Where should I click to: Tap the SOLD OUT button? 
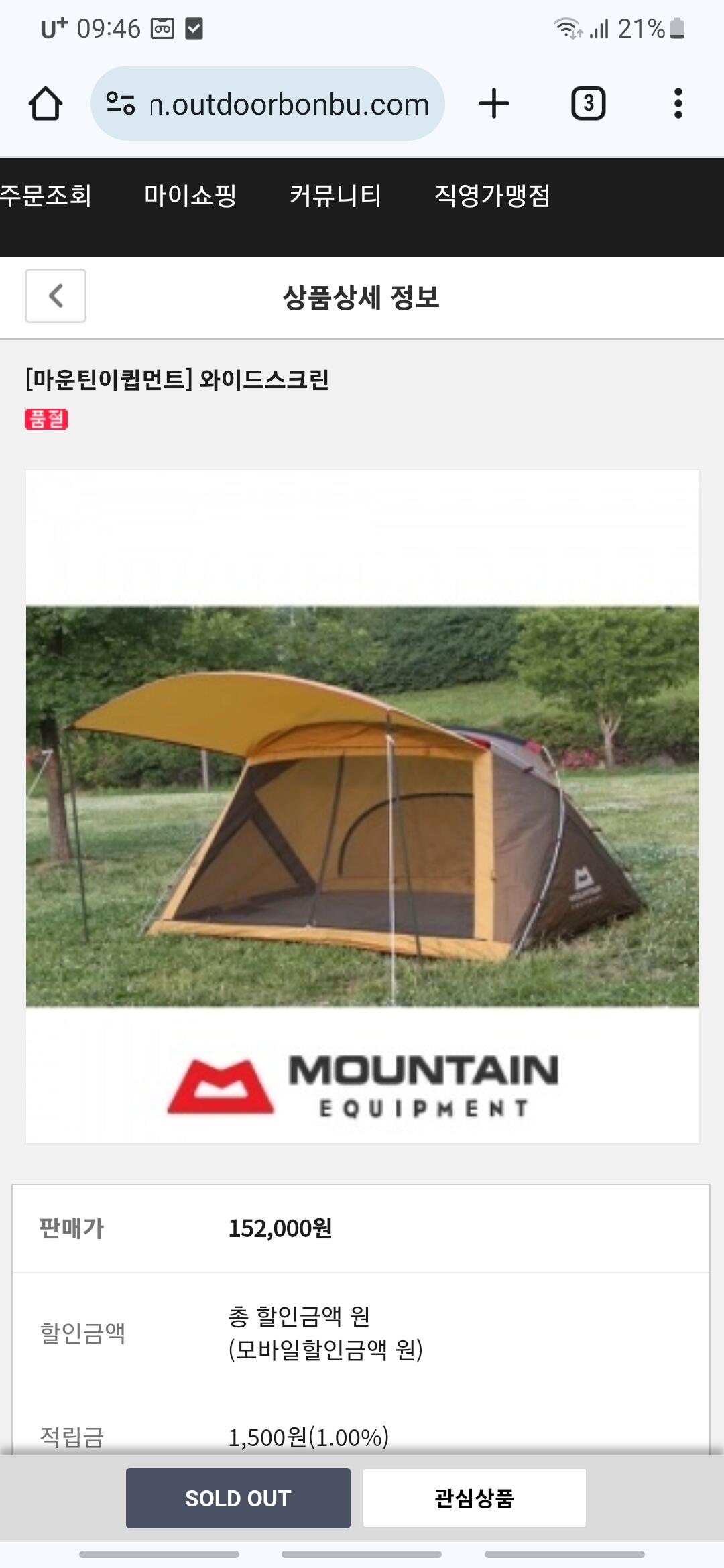point(238,1498)
